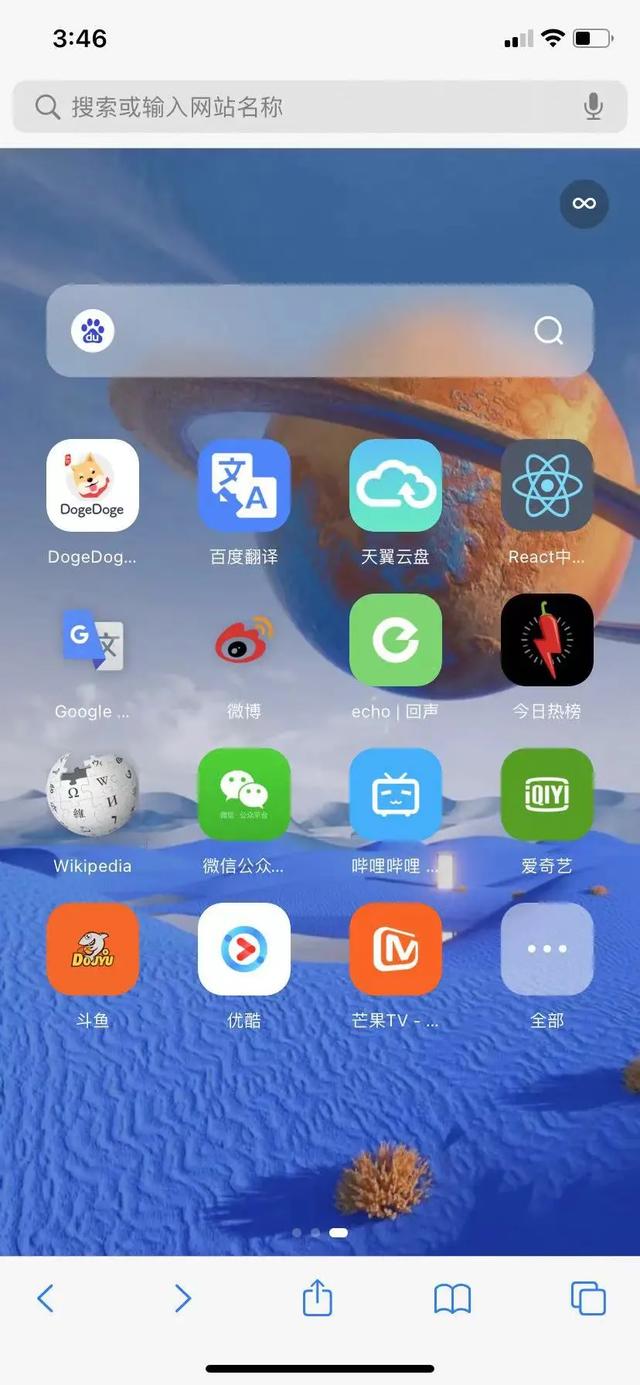Open 天翼云盘 shortcut
This screenshot has height=1385, width=640.
point(395,486)
